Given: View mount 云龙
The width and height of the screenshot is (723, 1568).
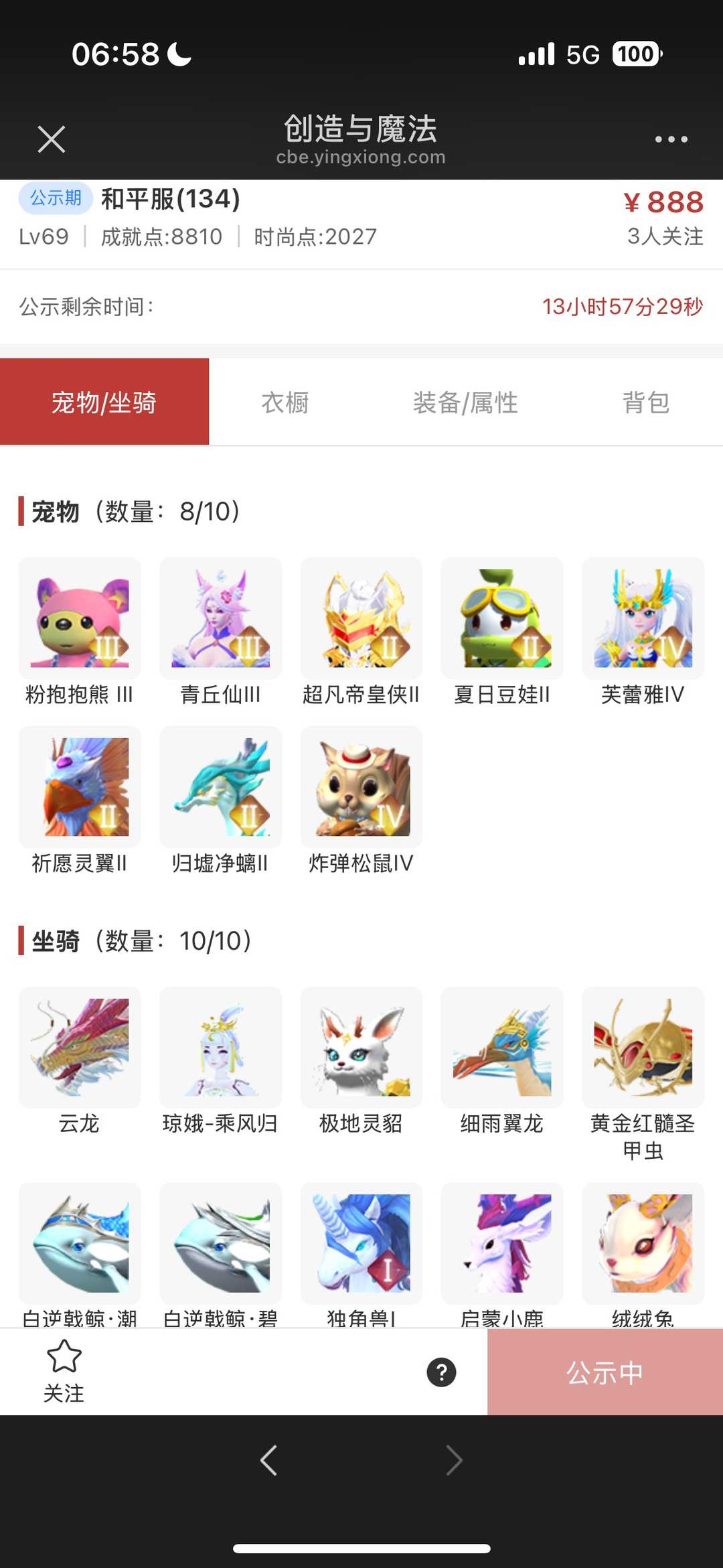Looking at the screenshot, I should click(80, 1047).
